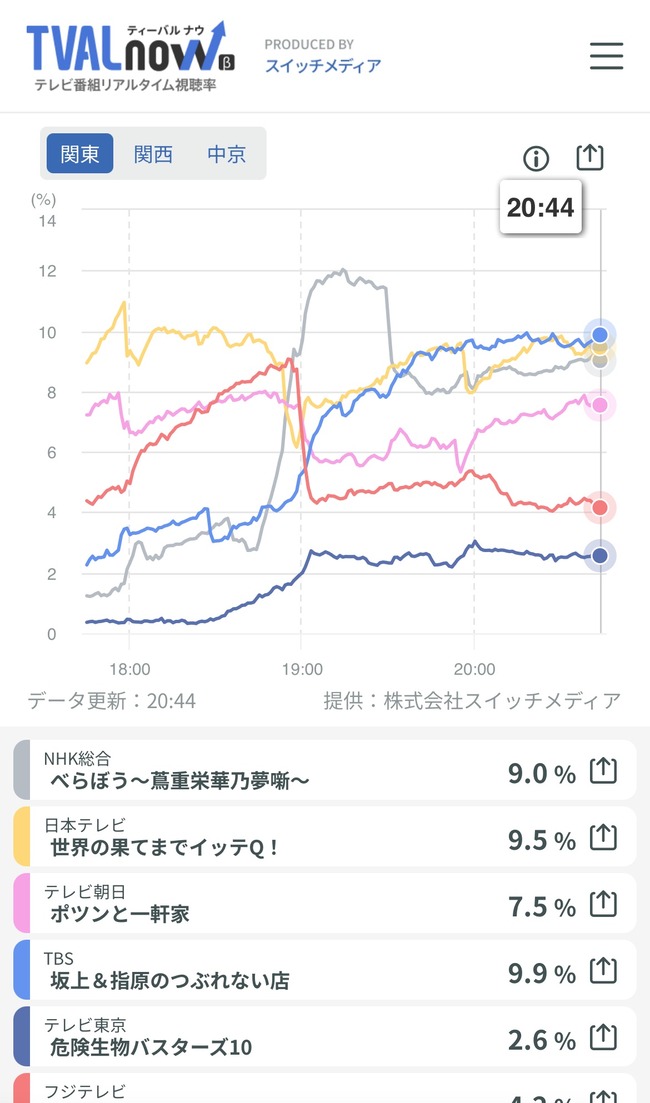The height and width of the screenshot is (1103, 650).
Task: Open the スイッチメディア link
Action: coord(324,66)
